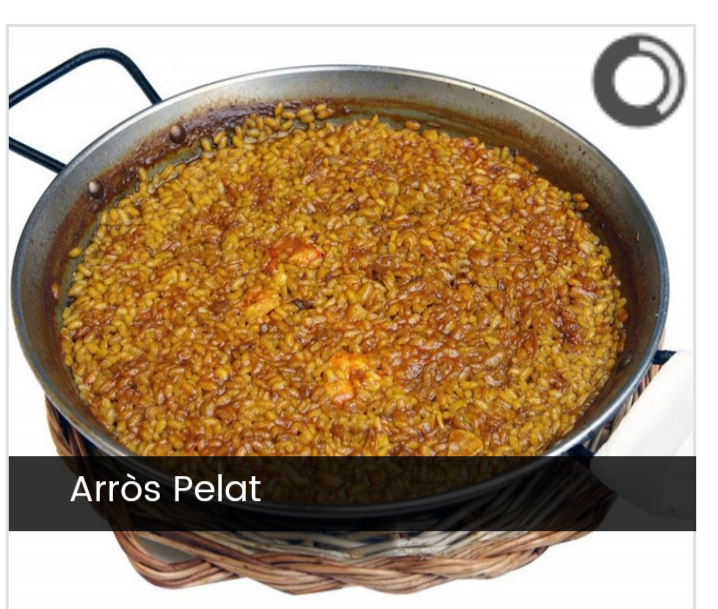The height and width of the screenshot is (609, 718).
Task: Tap the circular timer icon on the card
Action: (x=638, y=80)
